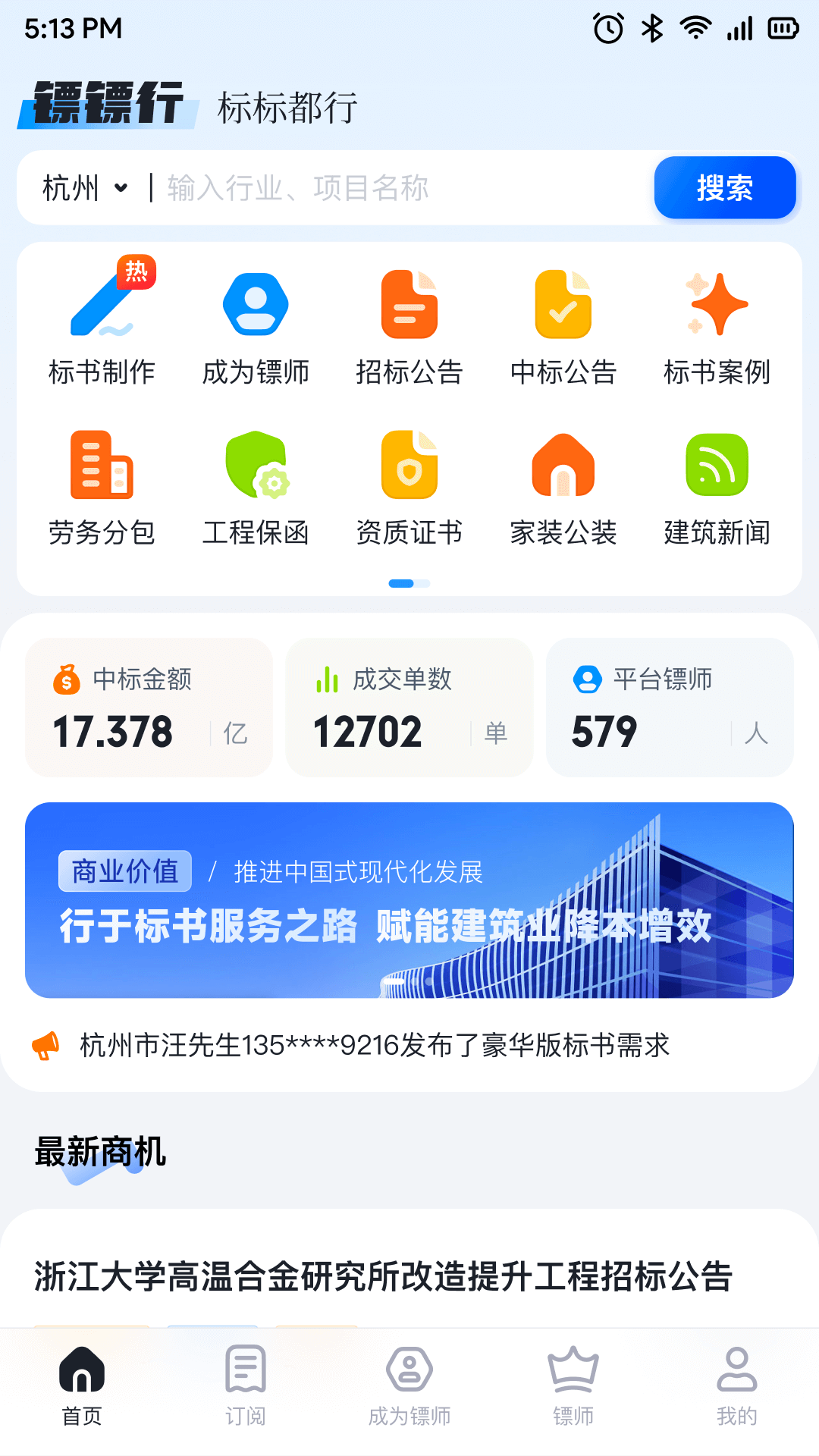Switch to the 成为镖师 bottom tab
Screen dimensions: 819x1456
pyautogui.click(x=409, y=1385)
